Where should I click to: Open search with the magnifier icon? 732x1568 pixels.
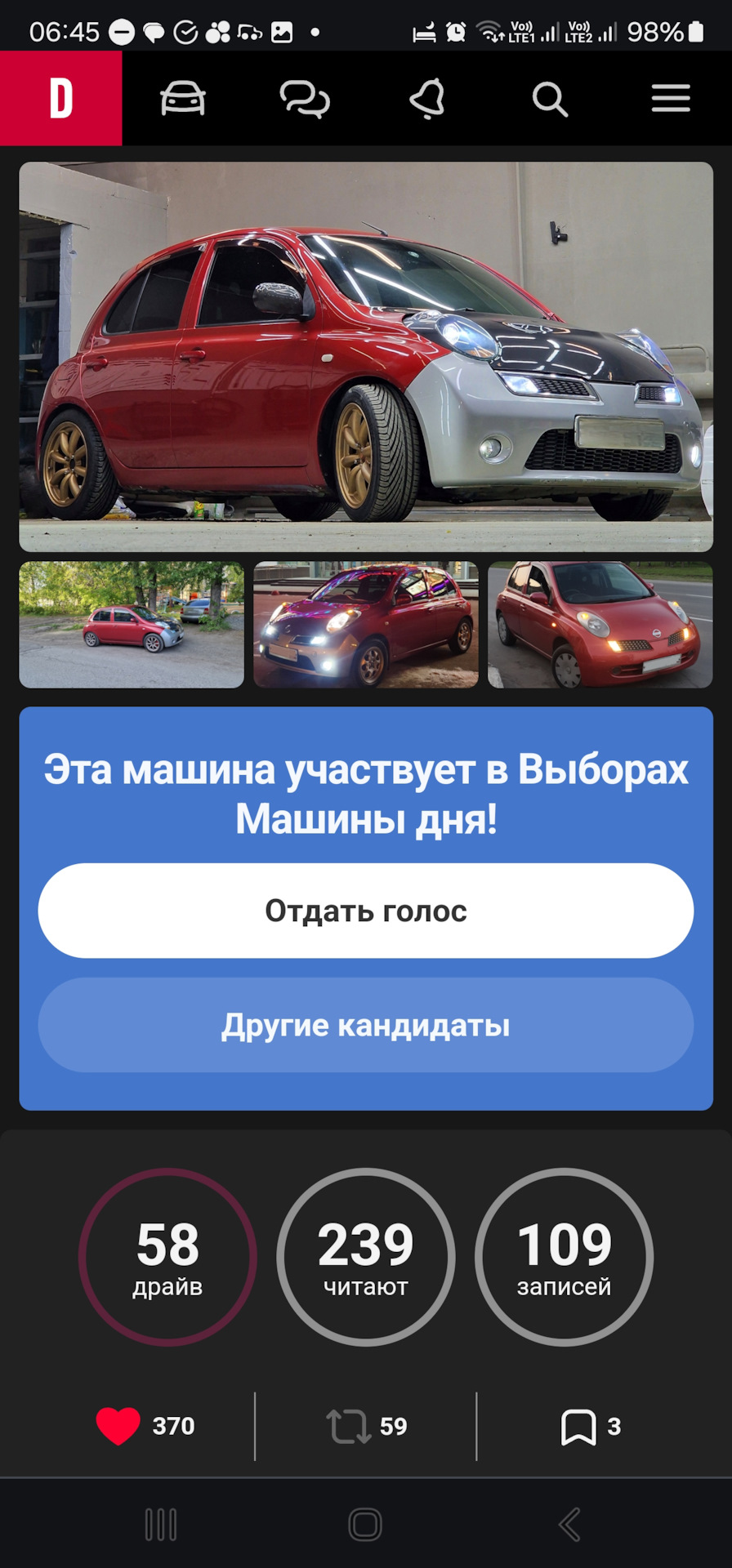(549, 97)
